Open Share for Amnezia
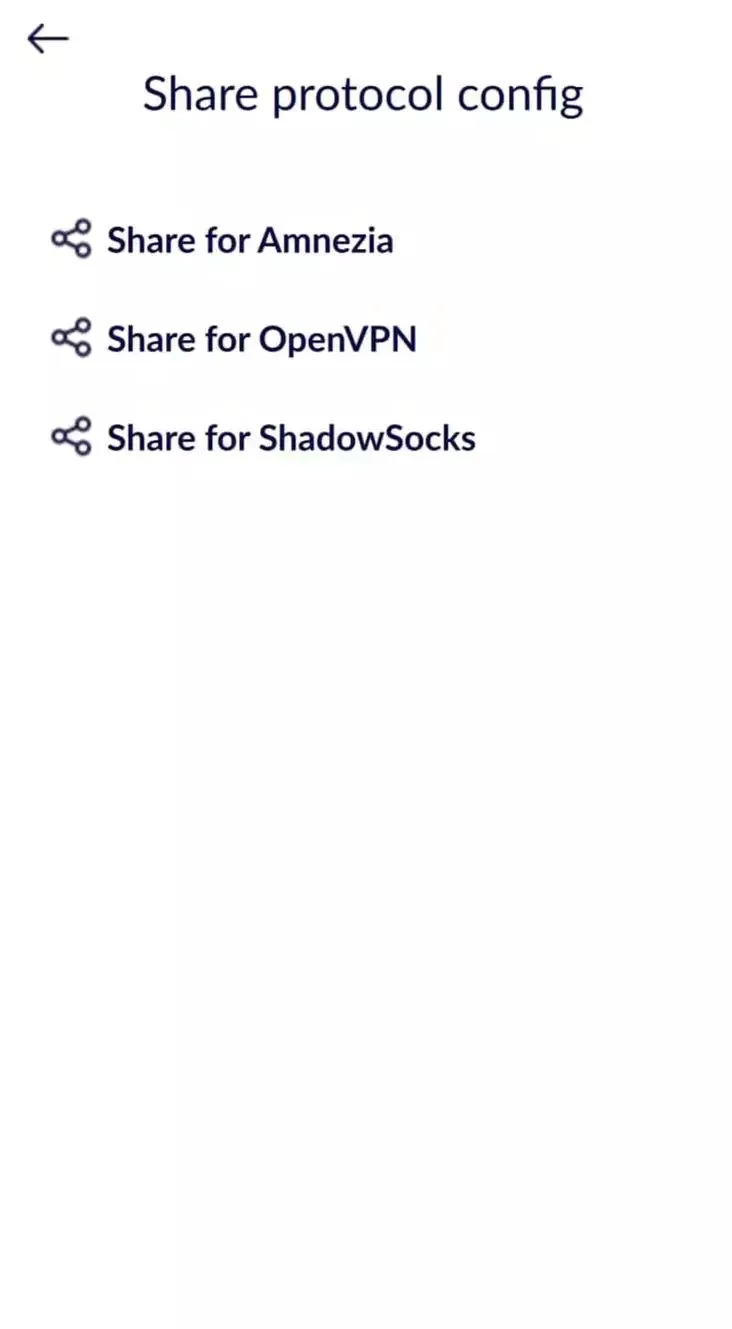 point(249,240)
